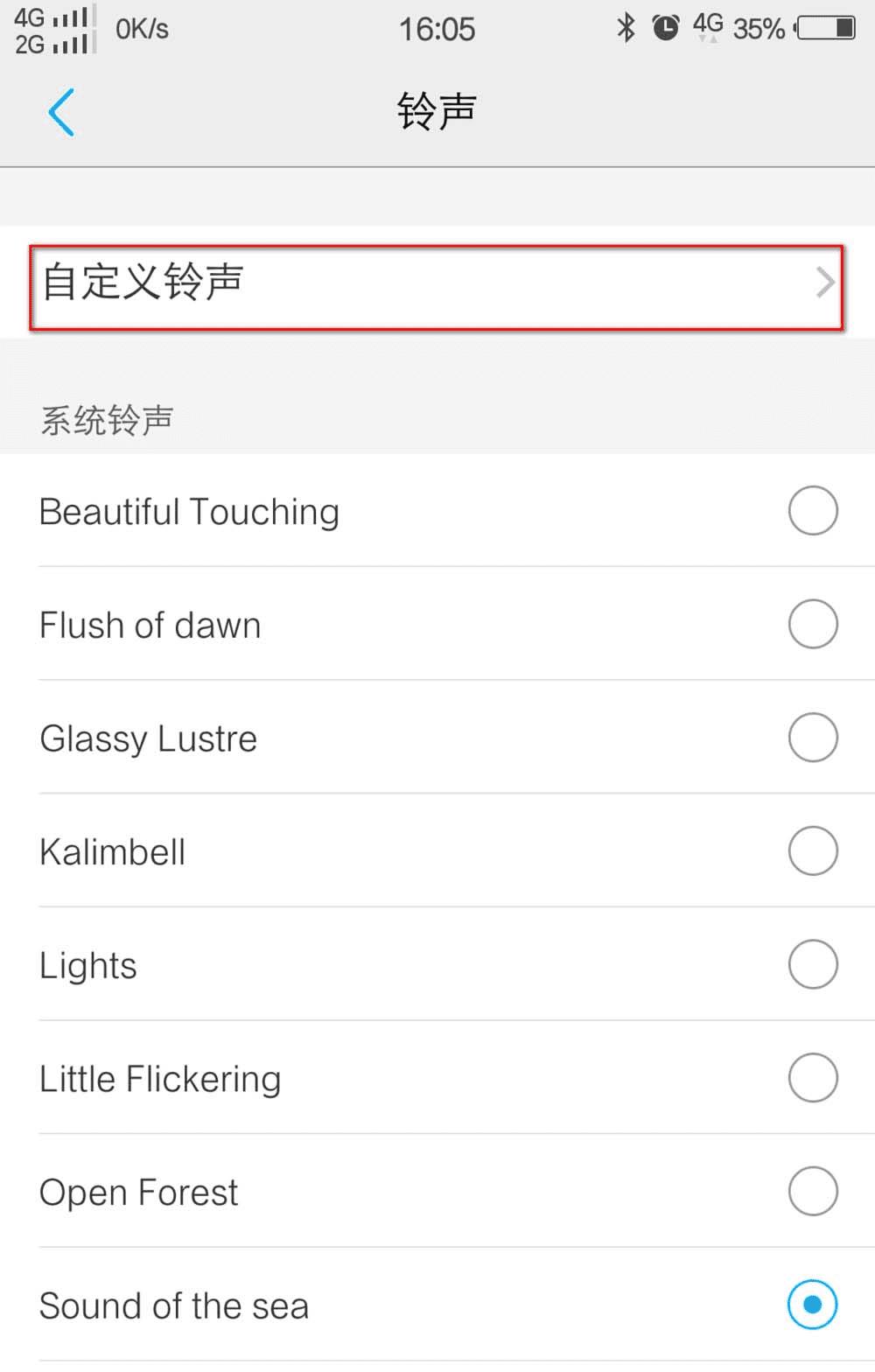Pick the Glassy Lustre ringtone
Viewport: 875px width, 1372px height.
812,738
